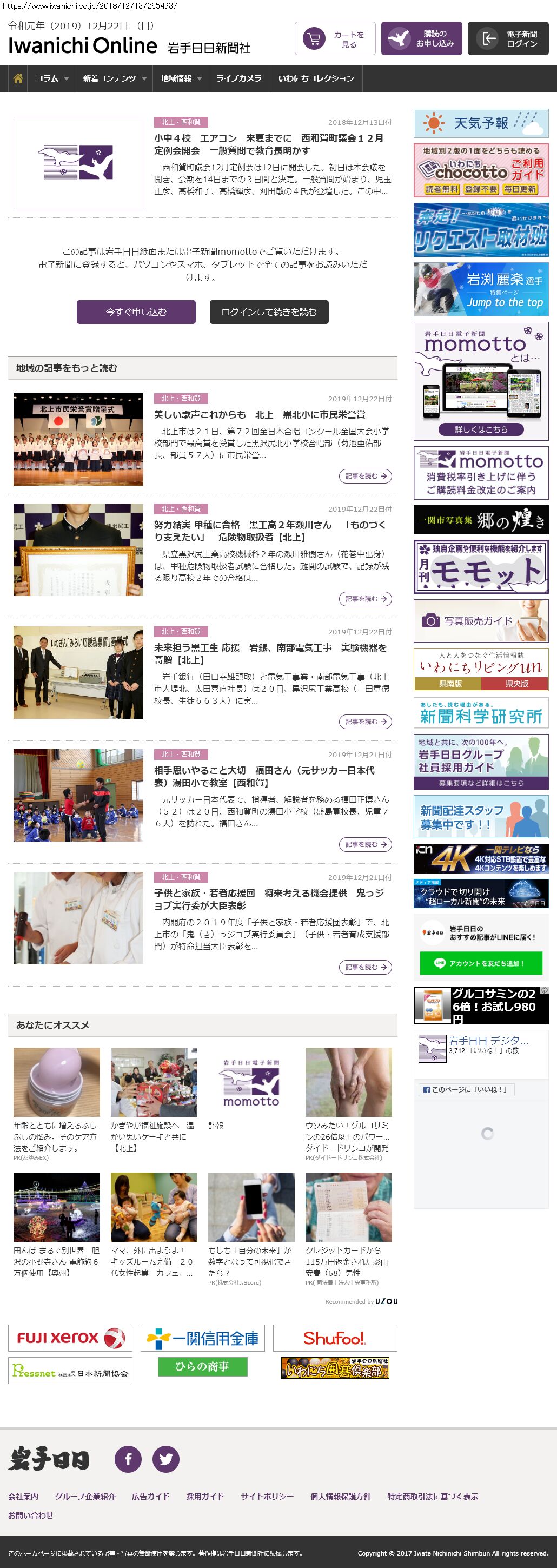Screen dimensions: 557x1568
Task: Add the LINE account as friend
Action: coord(480,963)
